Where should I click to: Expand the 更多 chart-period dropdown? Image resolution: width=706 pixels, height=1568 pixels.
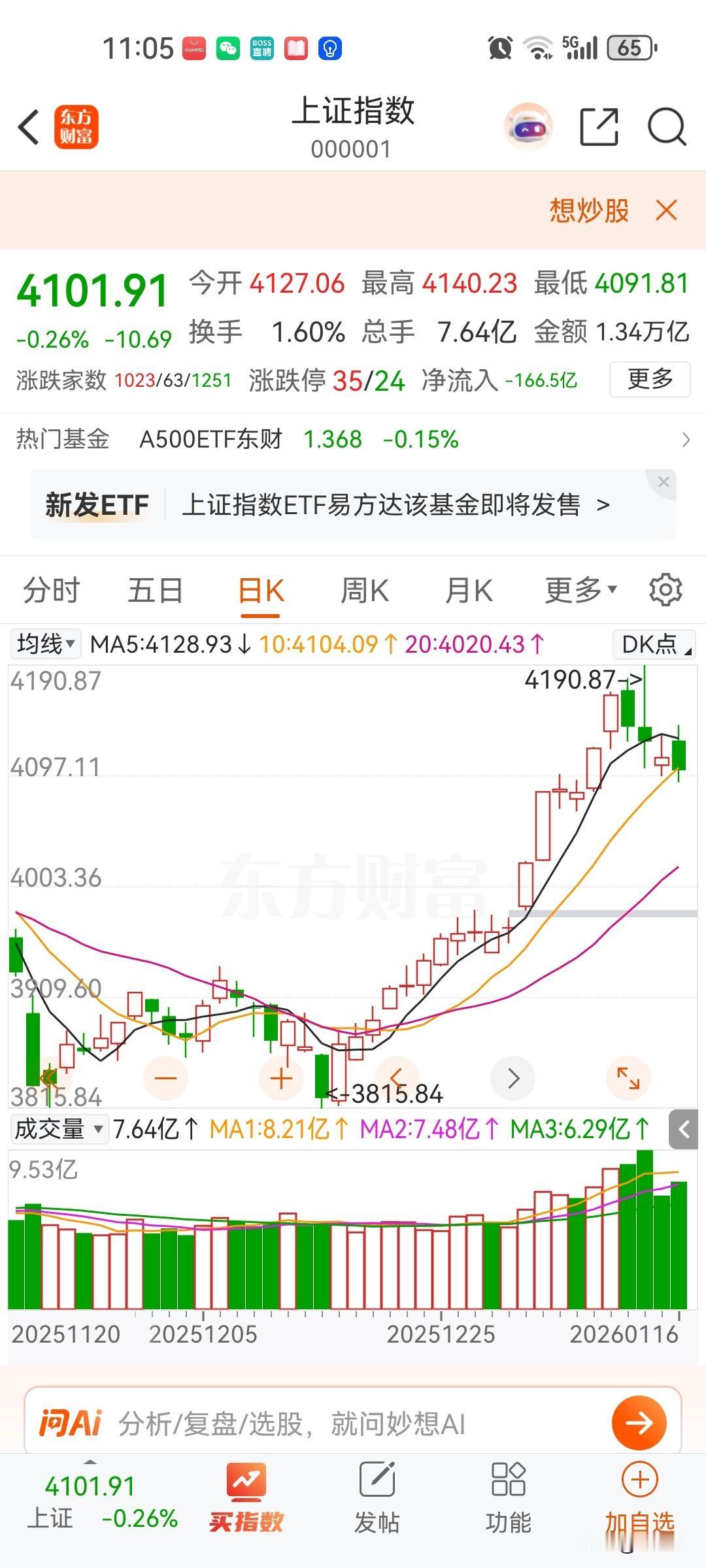click(578, 589)
